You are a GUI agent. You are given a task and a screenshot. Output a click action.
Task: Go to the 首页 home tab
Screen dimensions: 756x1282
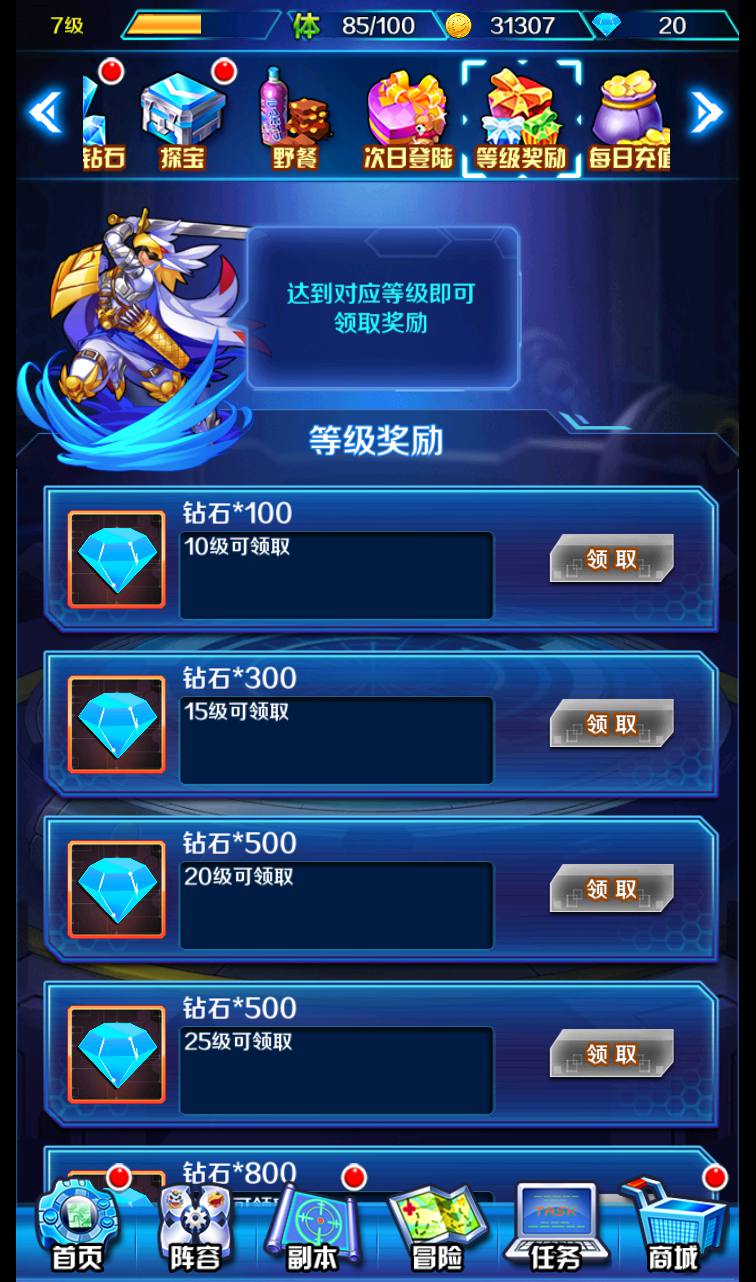coord(77,1228)
